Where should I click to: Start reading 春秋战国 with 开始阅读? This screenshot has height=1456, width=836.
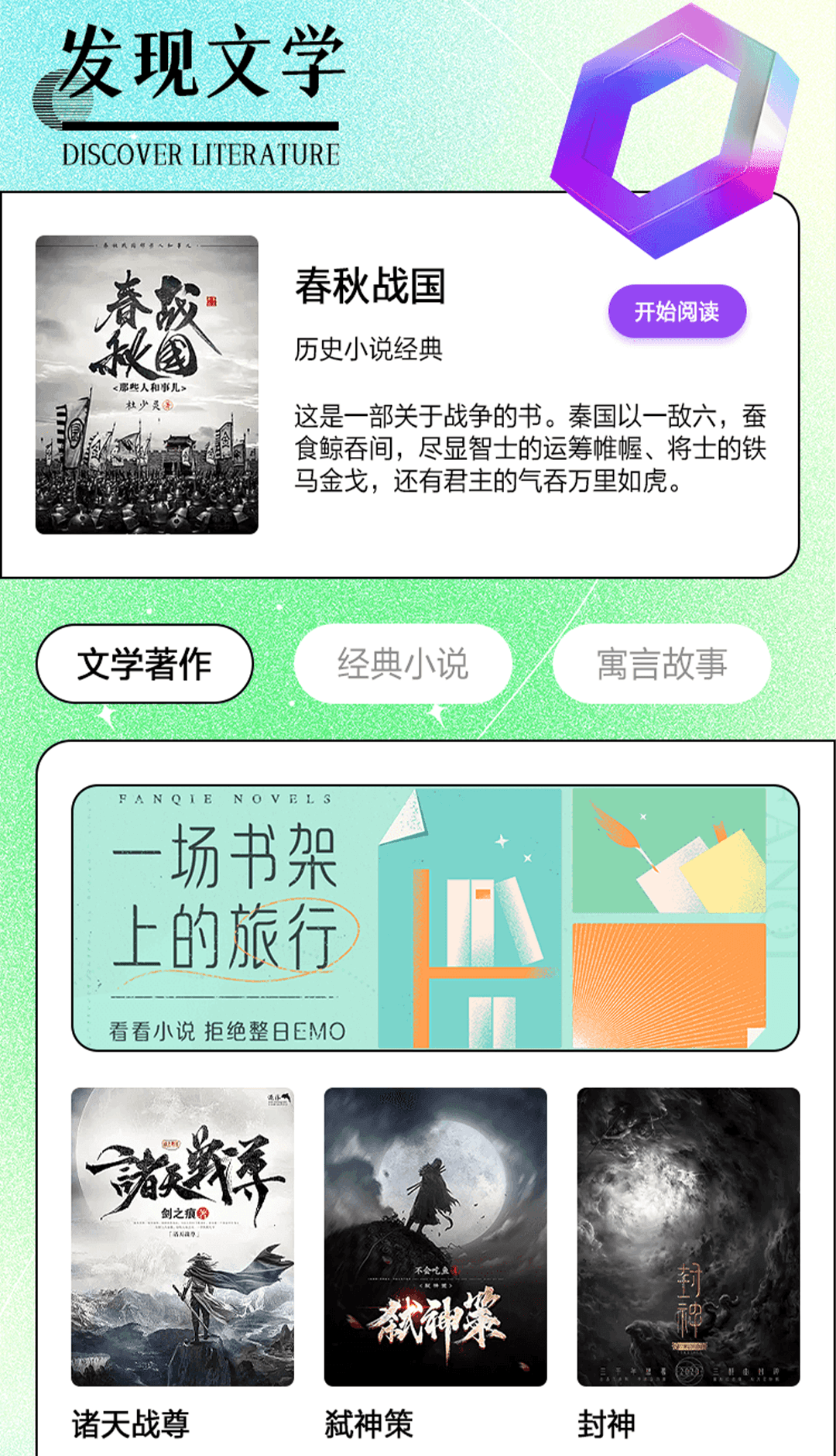(677, 311)
